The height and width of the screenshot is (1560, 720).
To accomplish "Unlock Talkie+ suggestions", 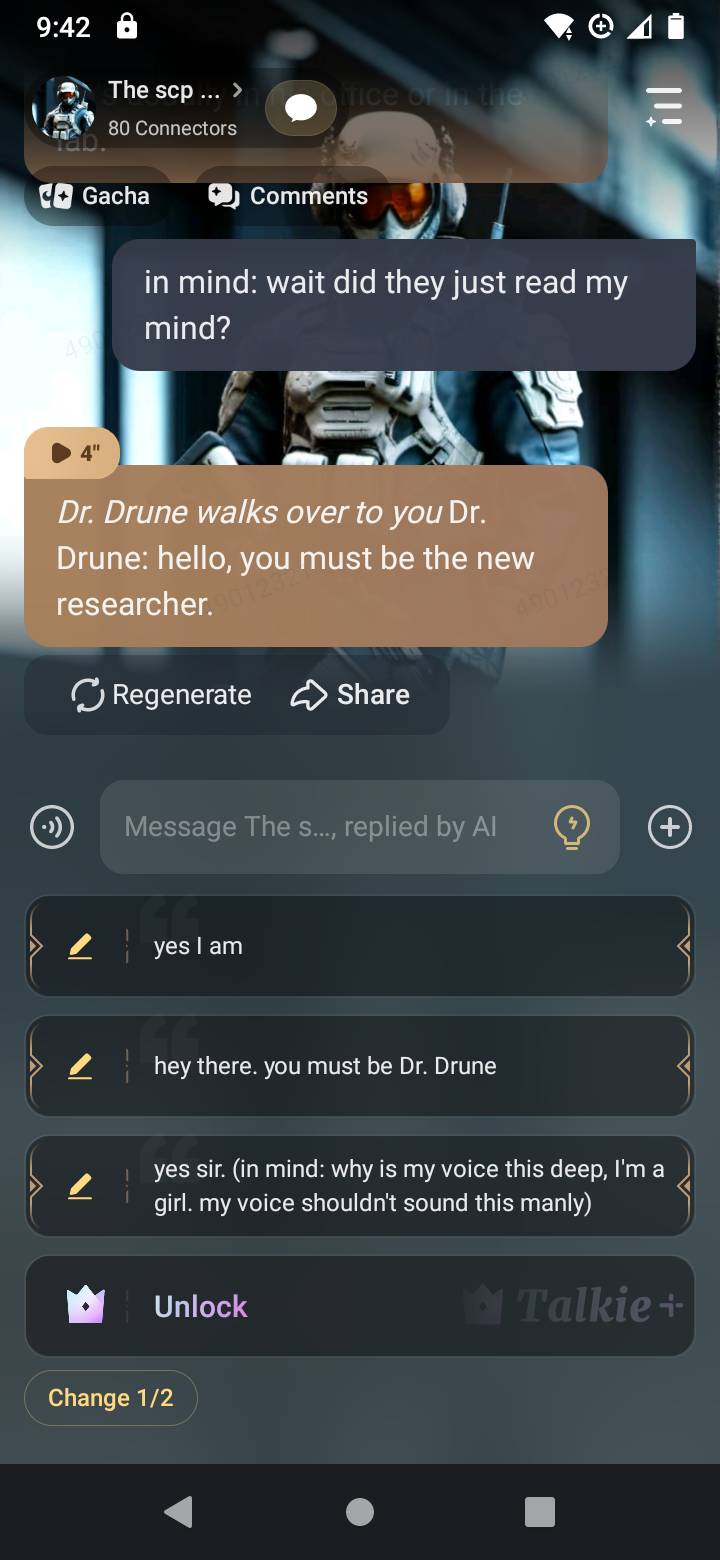I will (360, 1306).
